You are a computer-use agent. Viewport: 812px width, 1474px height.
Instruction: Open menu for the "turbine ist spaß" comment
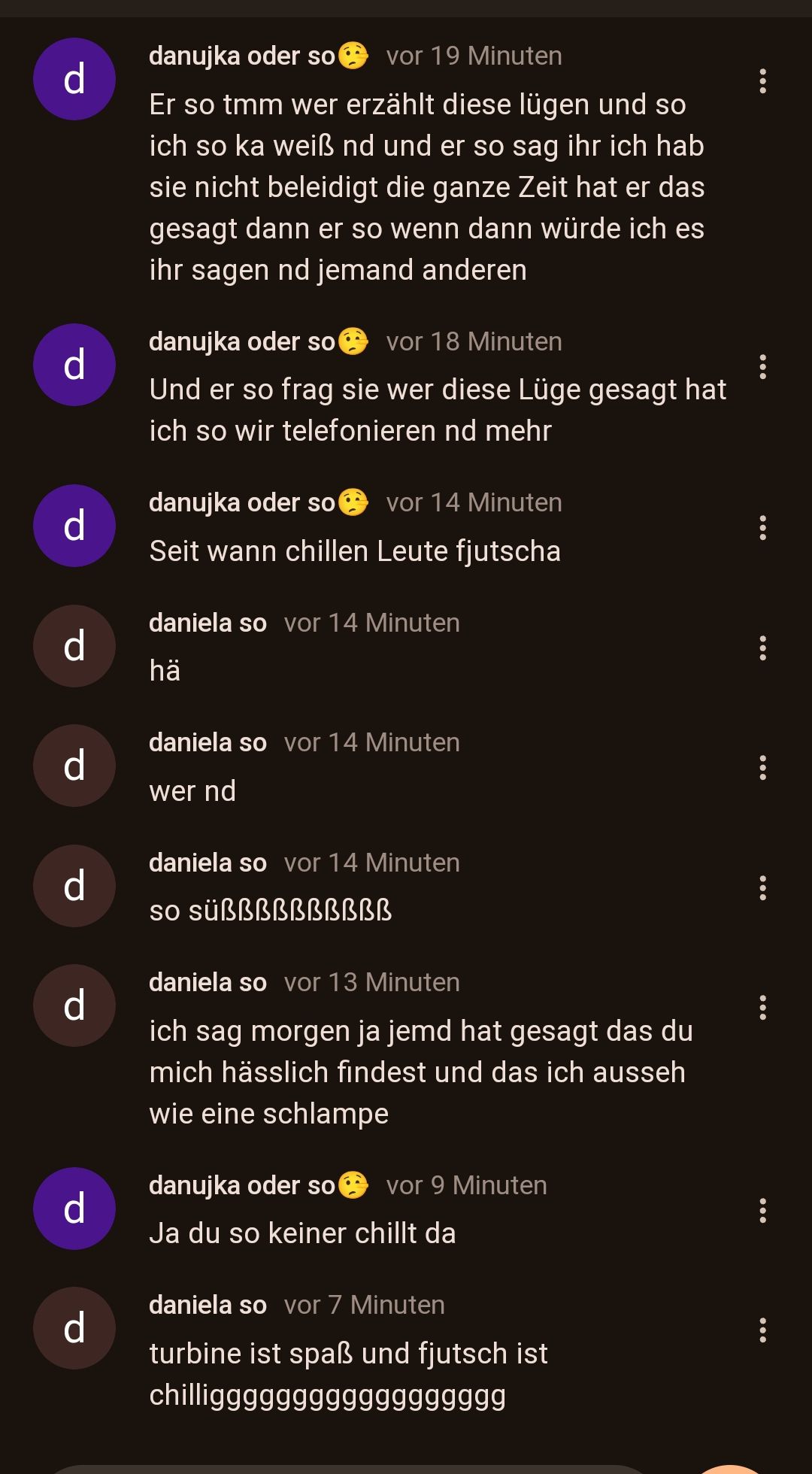(x=762, y=1330)
